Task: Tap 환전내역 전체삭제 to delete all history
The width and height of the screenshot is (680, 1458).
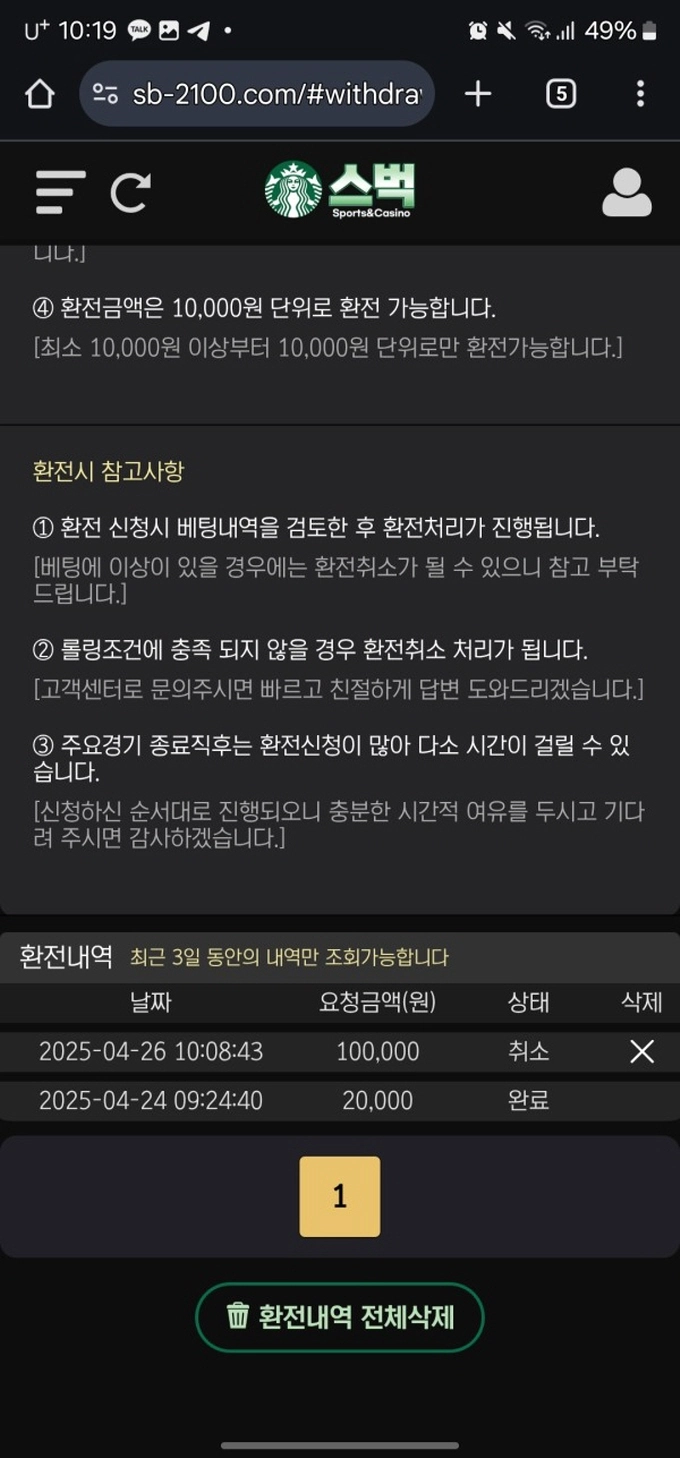Action: (339, 1316)
